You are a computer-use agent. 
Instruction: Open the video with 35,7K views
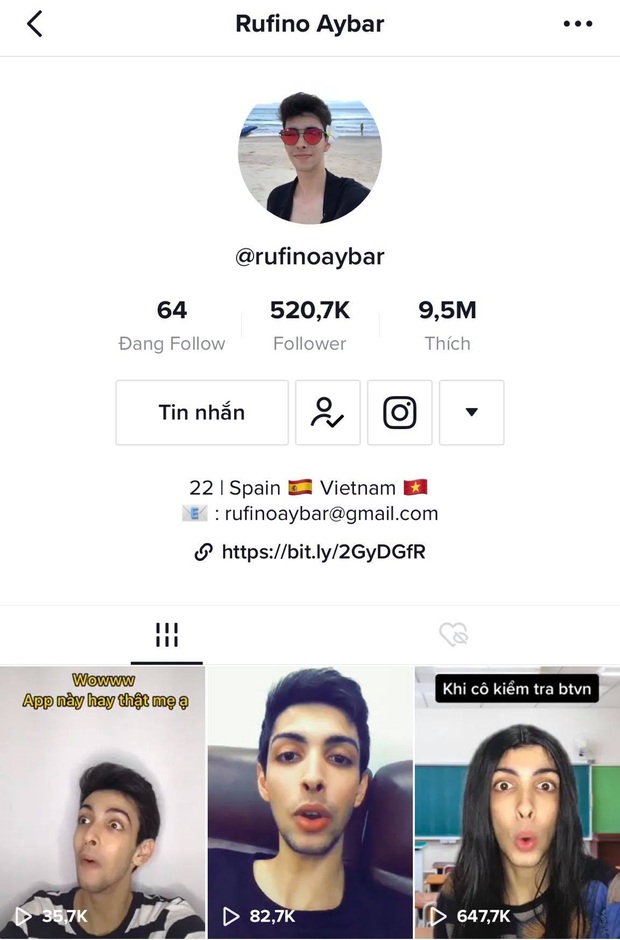102,800
